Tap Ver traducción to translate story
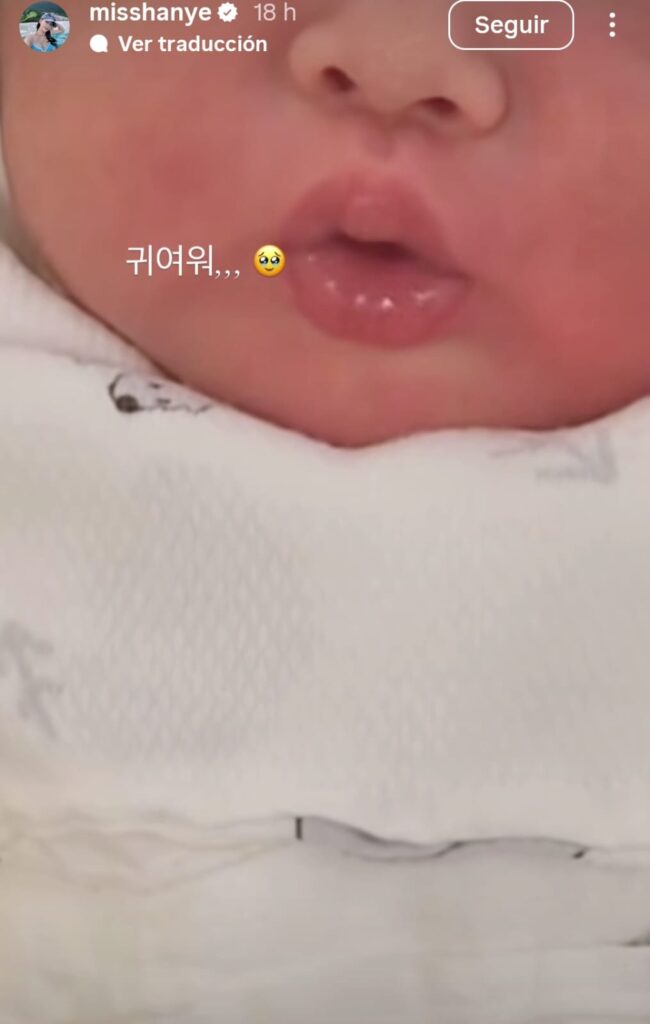The height and width of the screenshot is (1024, 650). point(191,44)
